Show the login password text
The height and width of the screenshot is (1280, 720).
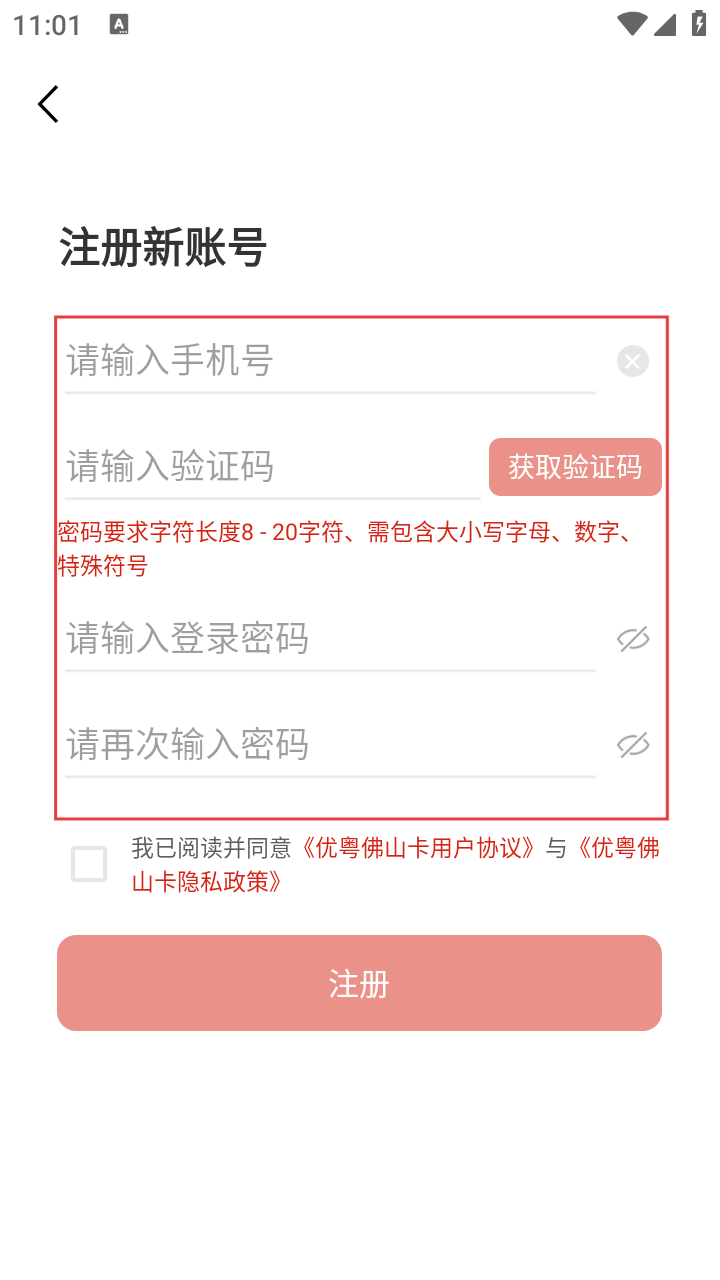click(x=633, y=639)
